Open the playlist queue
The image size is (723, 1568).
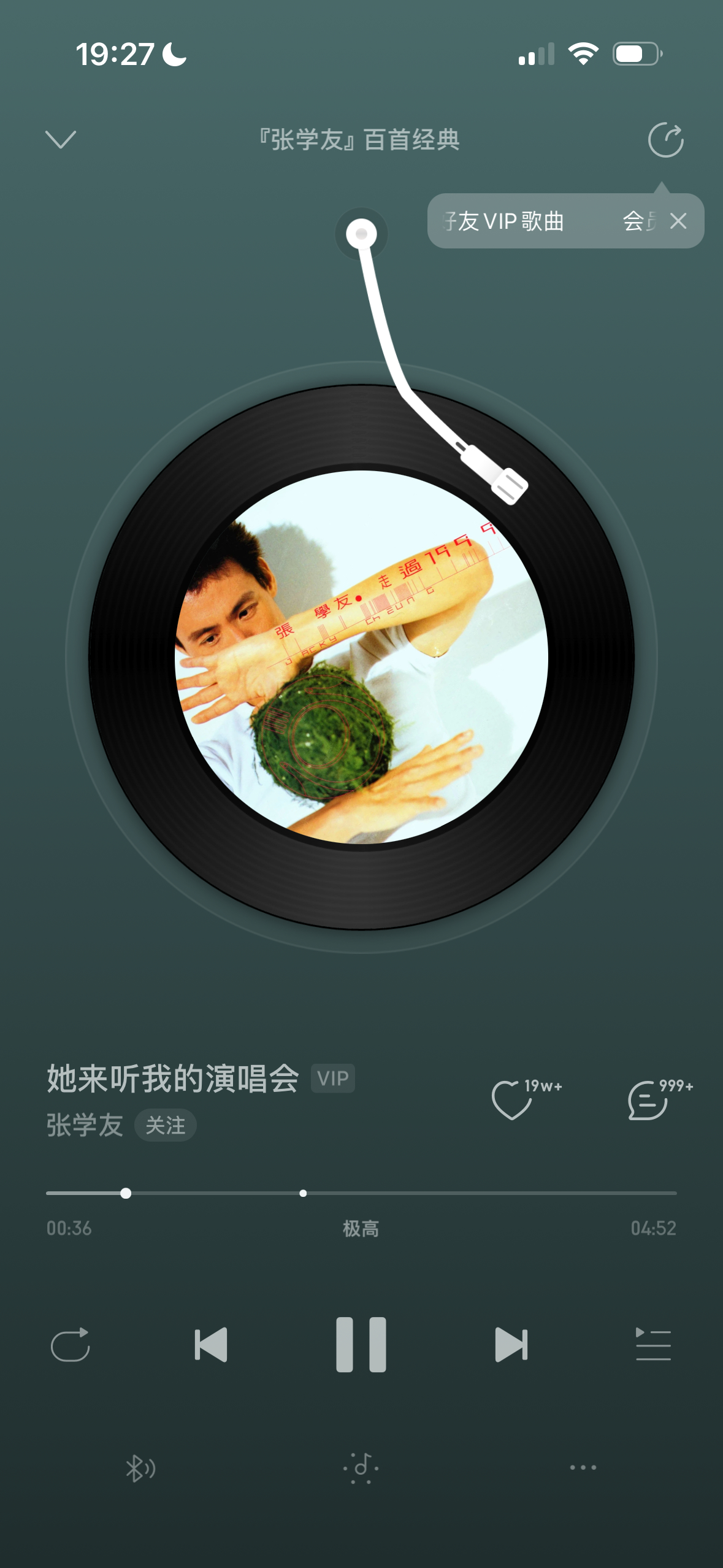point(653,1345)
